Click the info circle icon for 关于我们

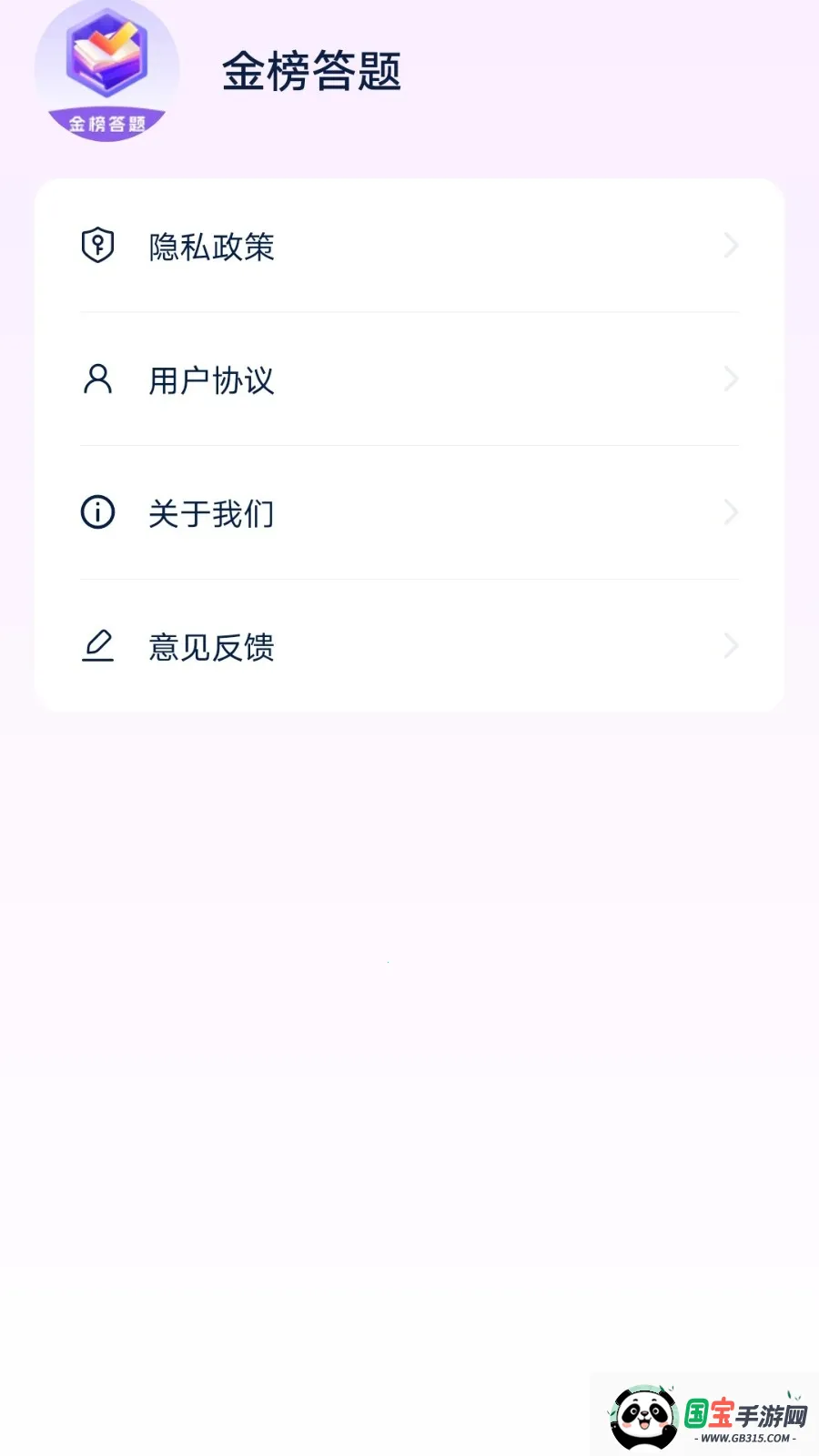coord(97,512)
